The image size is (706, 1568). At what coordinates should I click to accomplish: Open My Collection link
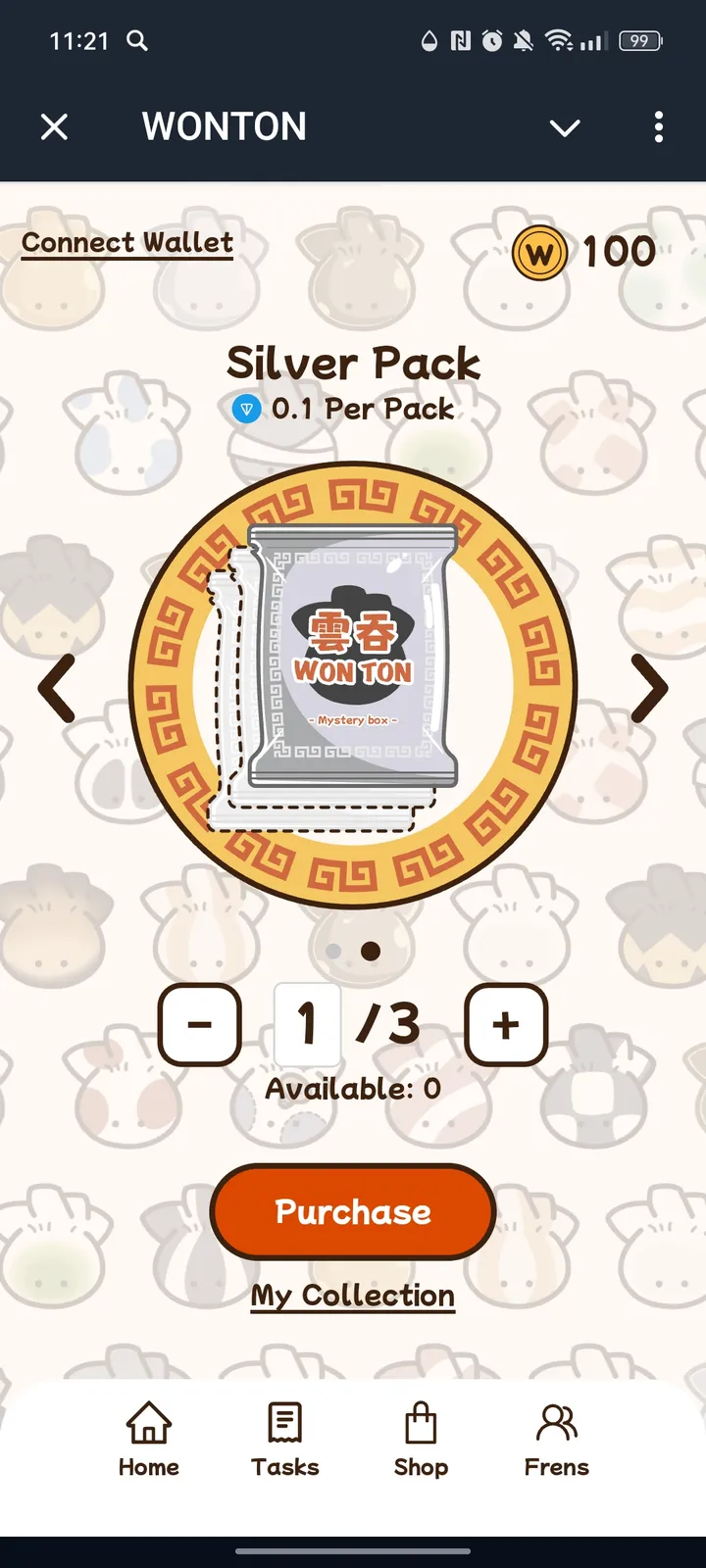coord(353,1296)
